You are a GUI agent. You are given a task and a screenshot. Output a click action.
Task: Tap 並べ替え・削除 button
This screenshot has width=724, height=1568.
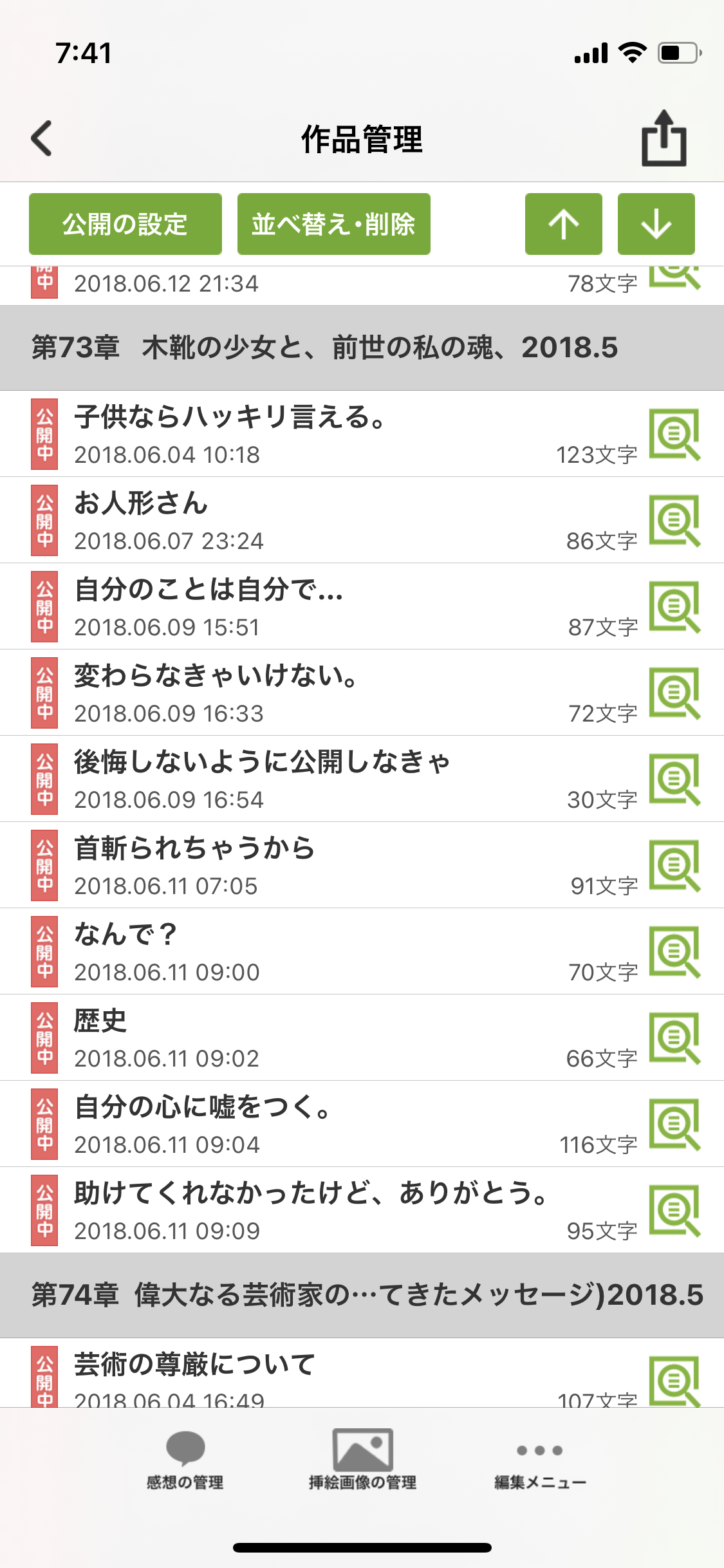pos(333,224)
